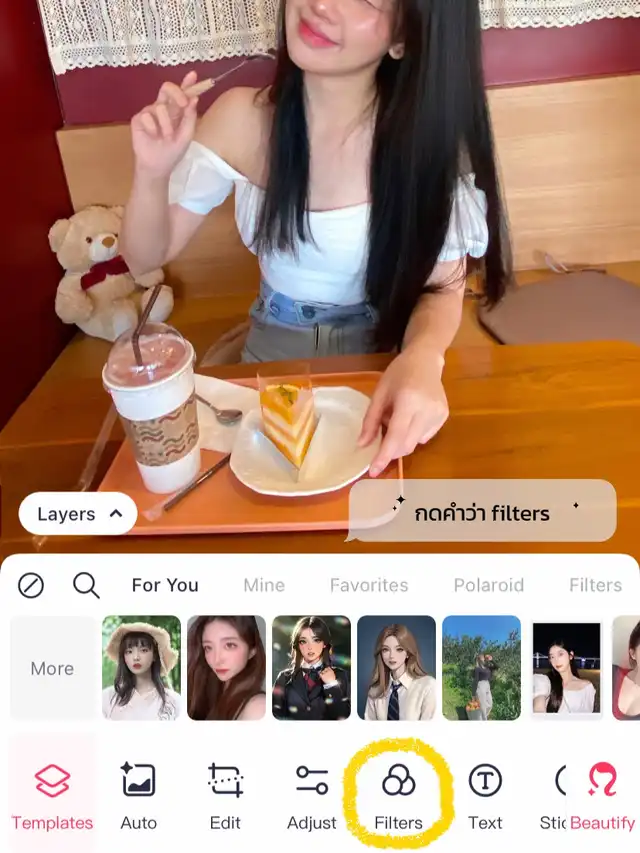Apply the anime girl in uniform template
Screen dimensions: 640x853
pos(311,668)
